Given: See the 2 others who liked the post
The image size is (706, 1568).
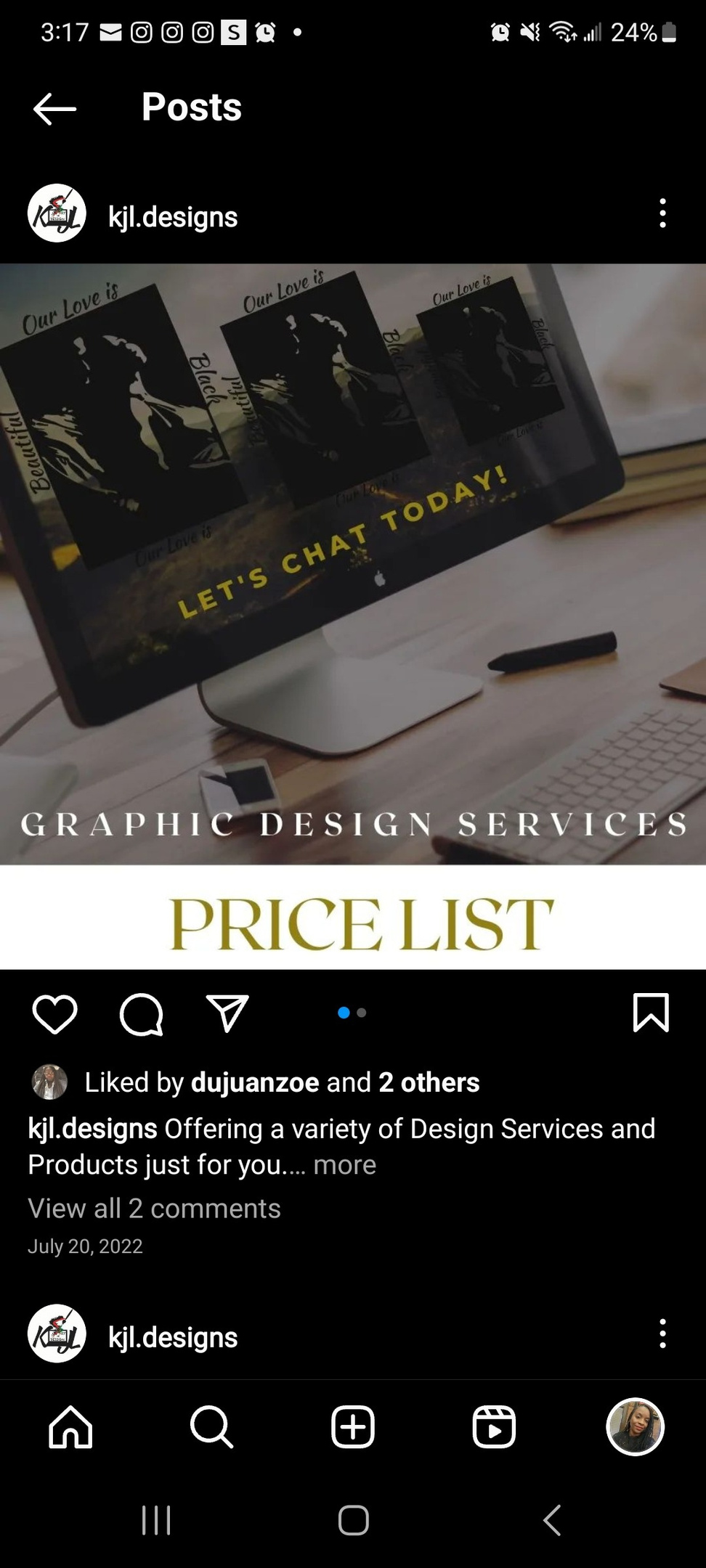Looking at the screenshot, I should [429, 1082].
